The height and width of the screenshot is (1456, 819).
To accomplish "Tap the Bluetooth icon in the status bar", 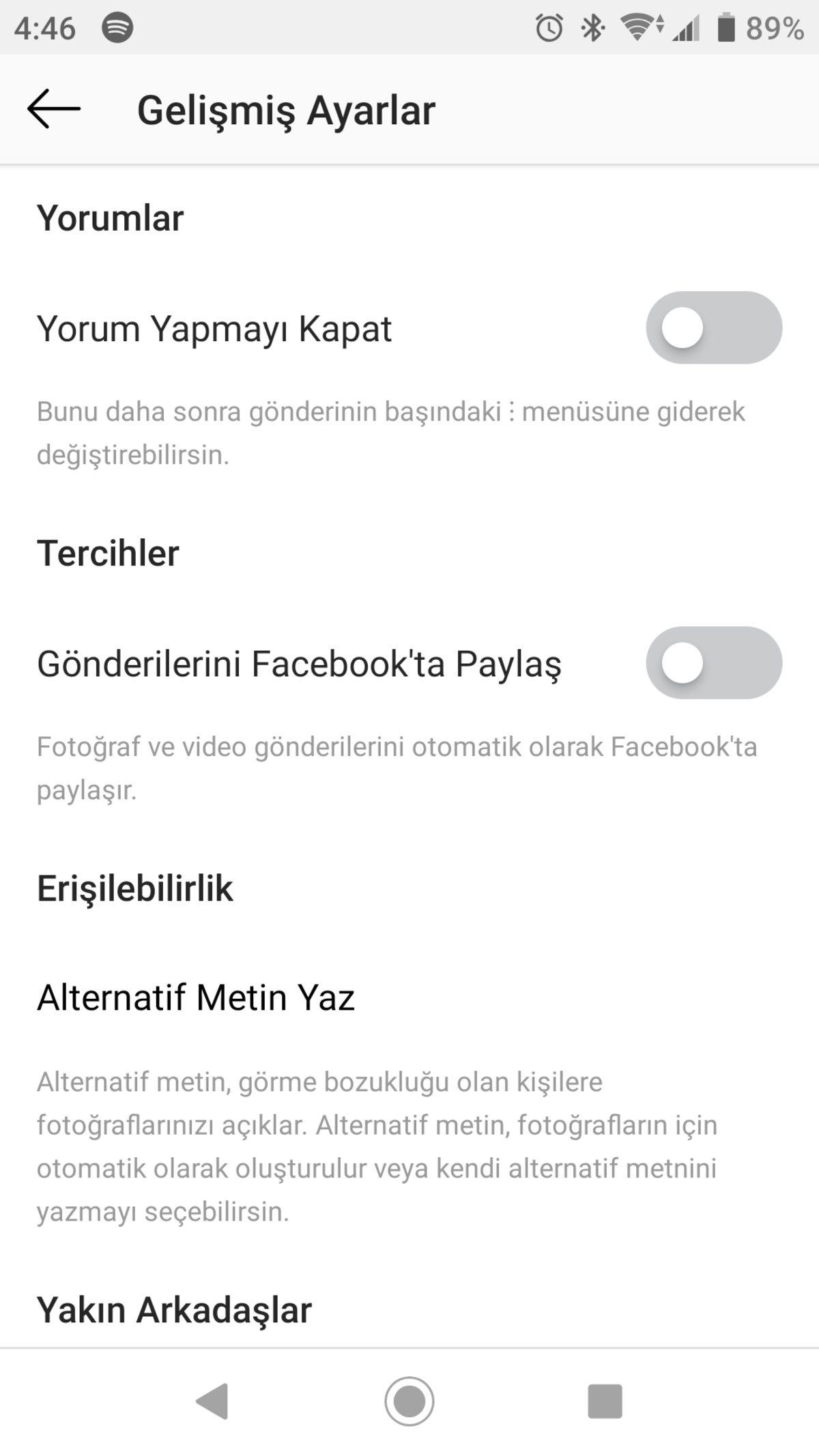I will pyautogui.click(x=592, y=27).
